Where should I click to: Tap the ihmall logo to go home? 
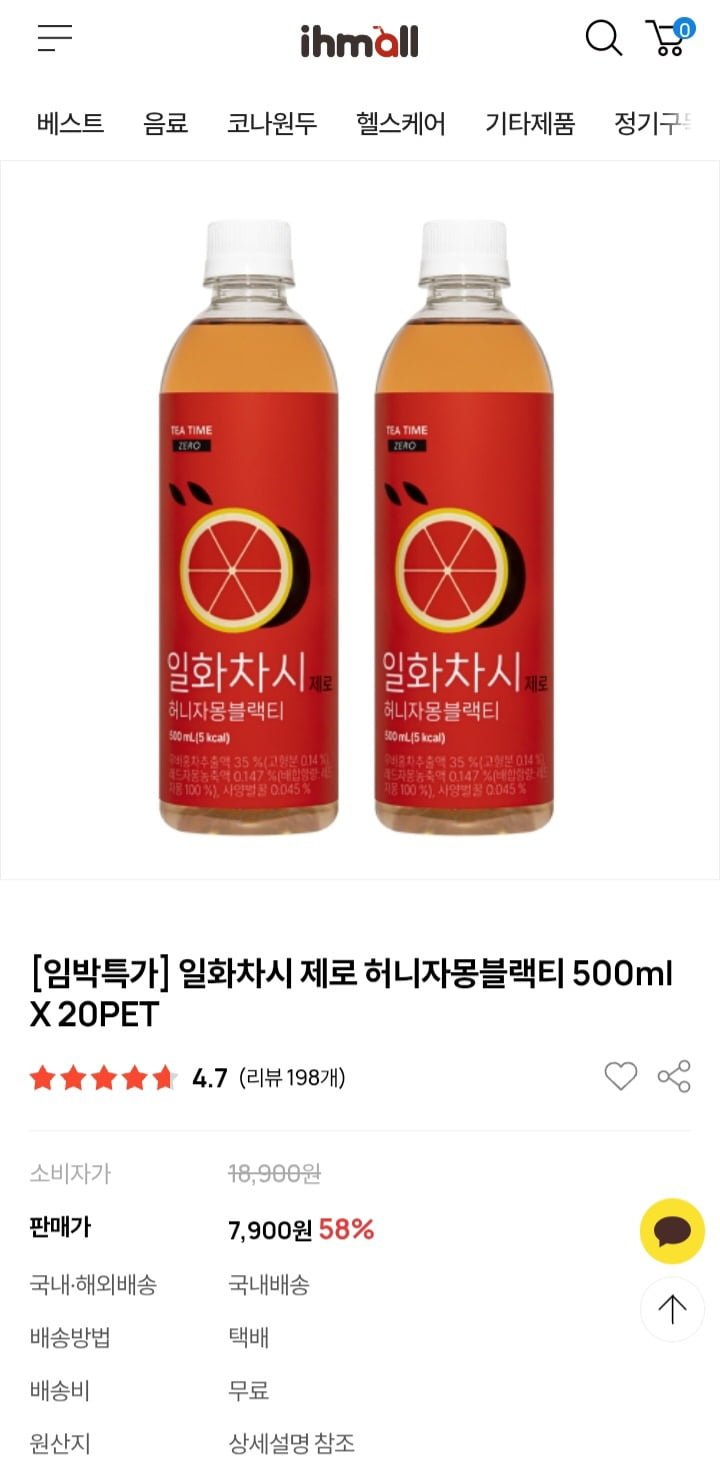[359, 40]
